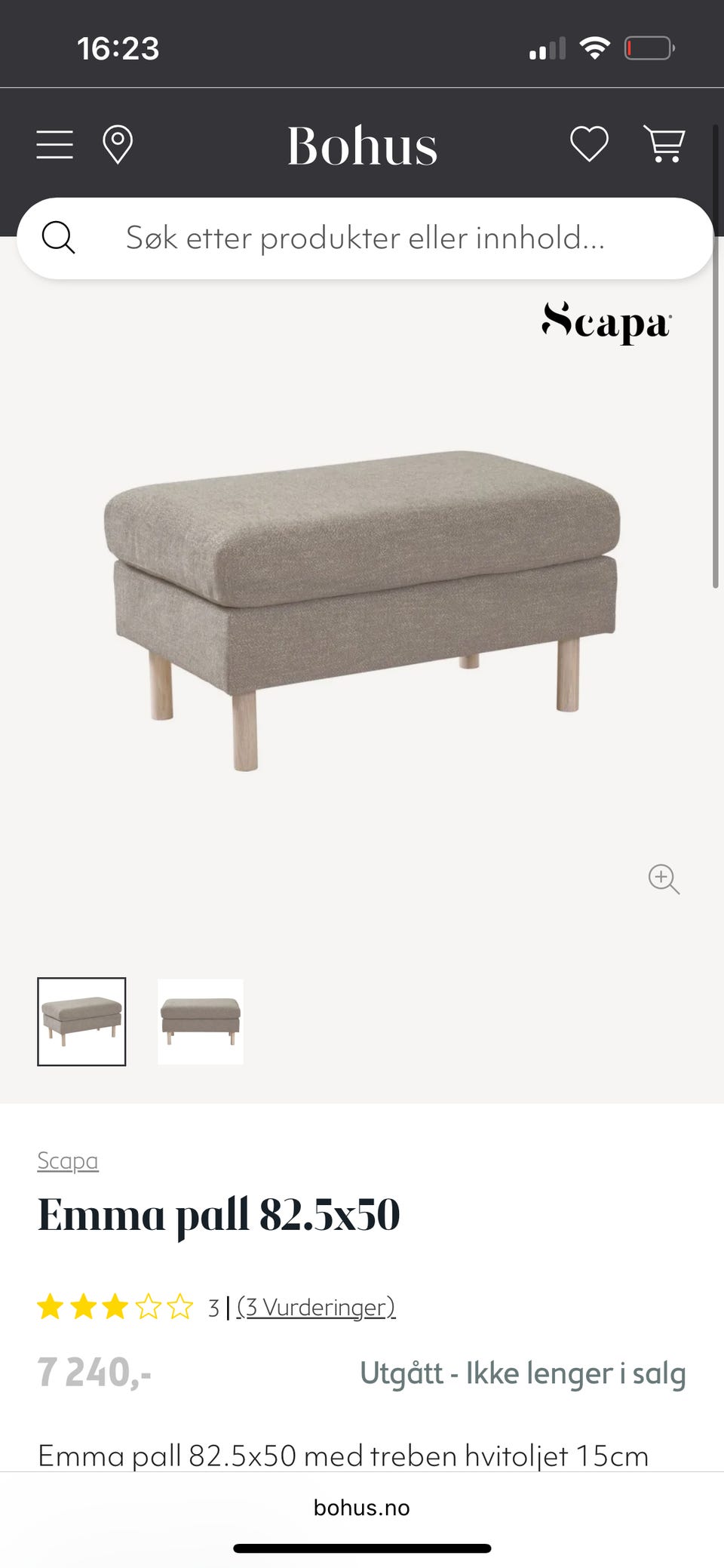This screenshot has width=724, height=1568.
Task: Show the second pall thumbnail image
Action: point(201,1022)
